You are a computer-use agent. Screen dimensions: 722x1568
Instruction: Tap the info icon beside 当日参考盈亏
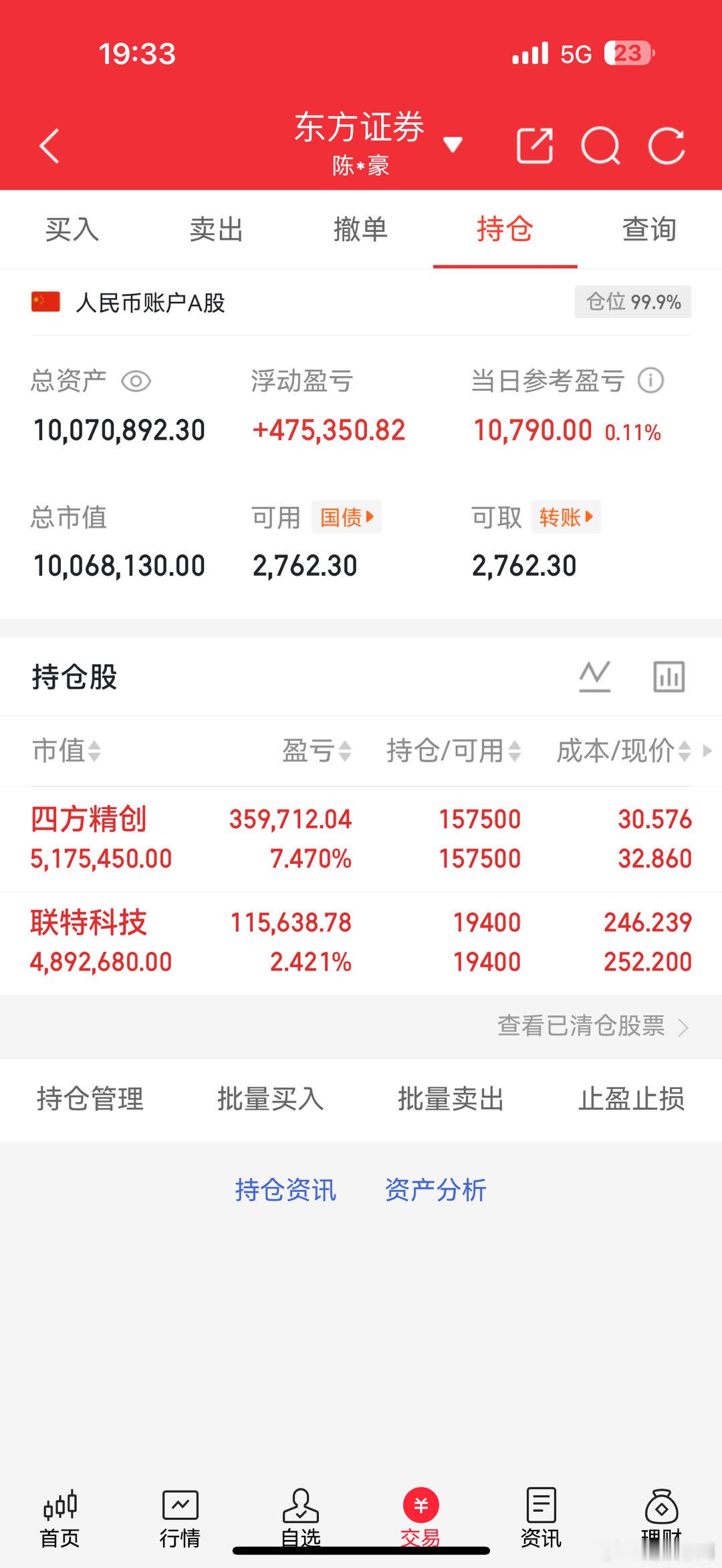pyautogui.click(x=650, y=381)
